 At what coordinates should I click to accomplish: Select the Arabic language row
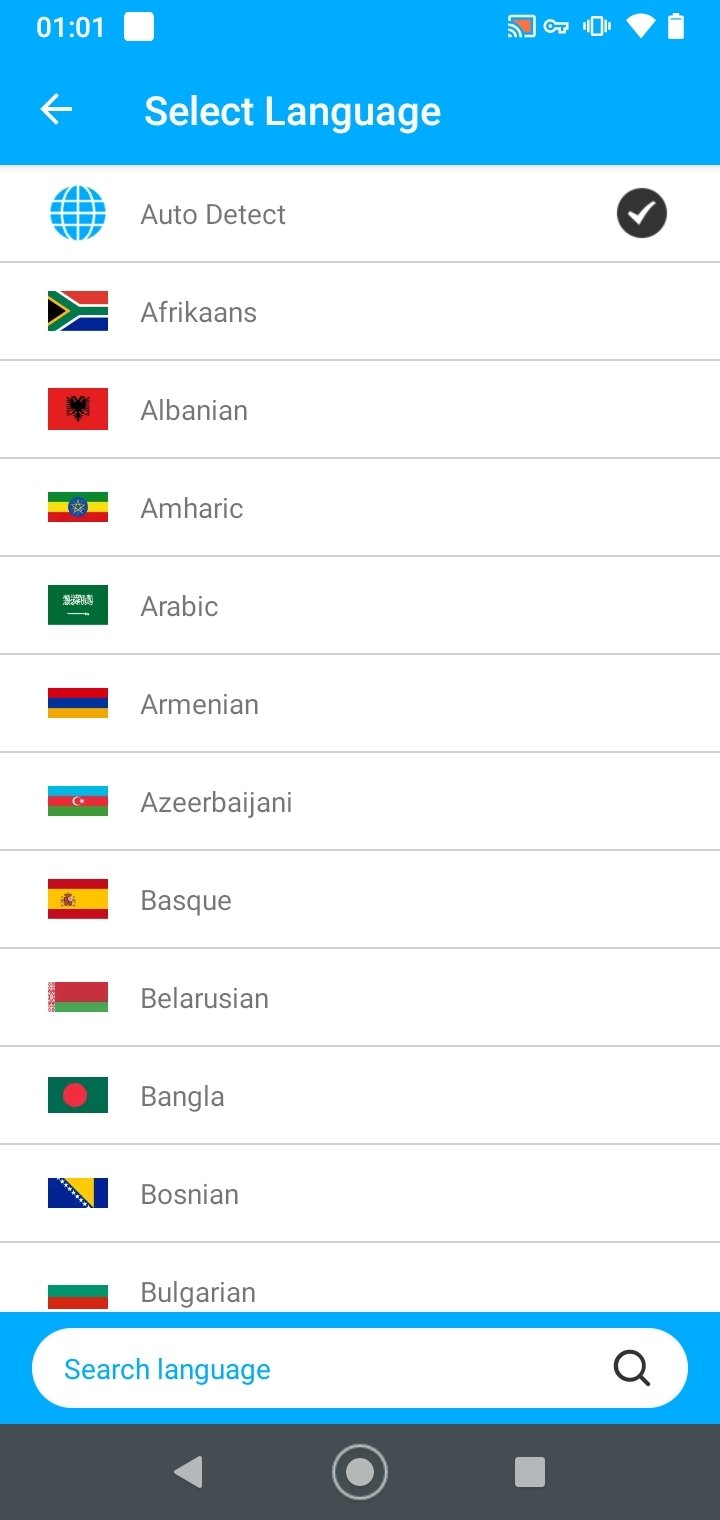180,606
